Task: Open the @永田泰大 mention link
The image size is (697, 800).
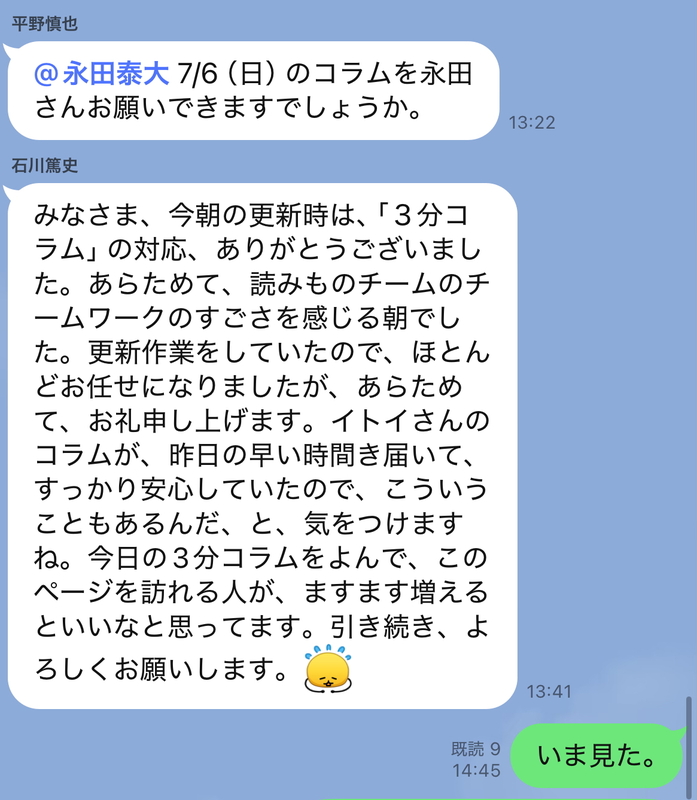Action: (100, 74)
